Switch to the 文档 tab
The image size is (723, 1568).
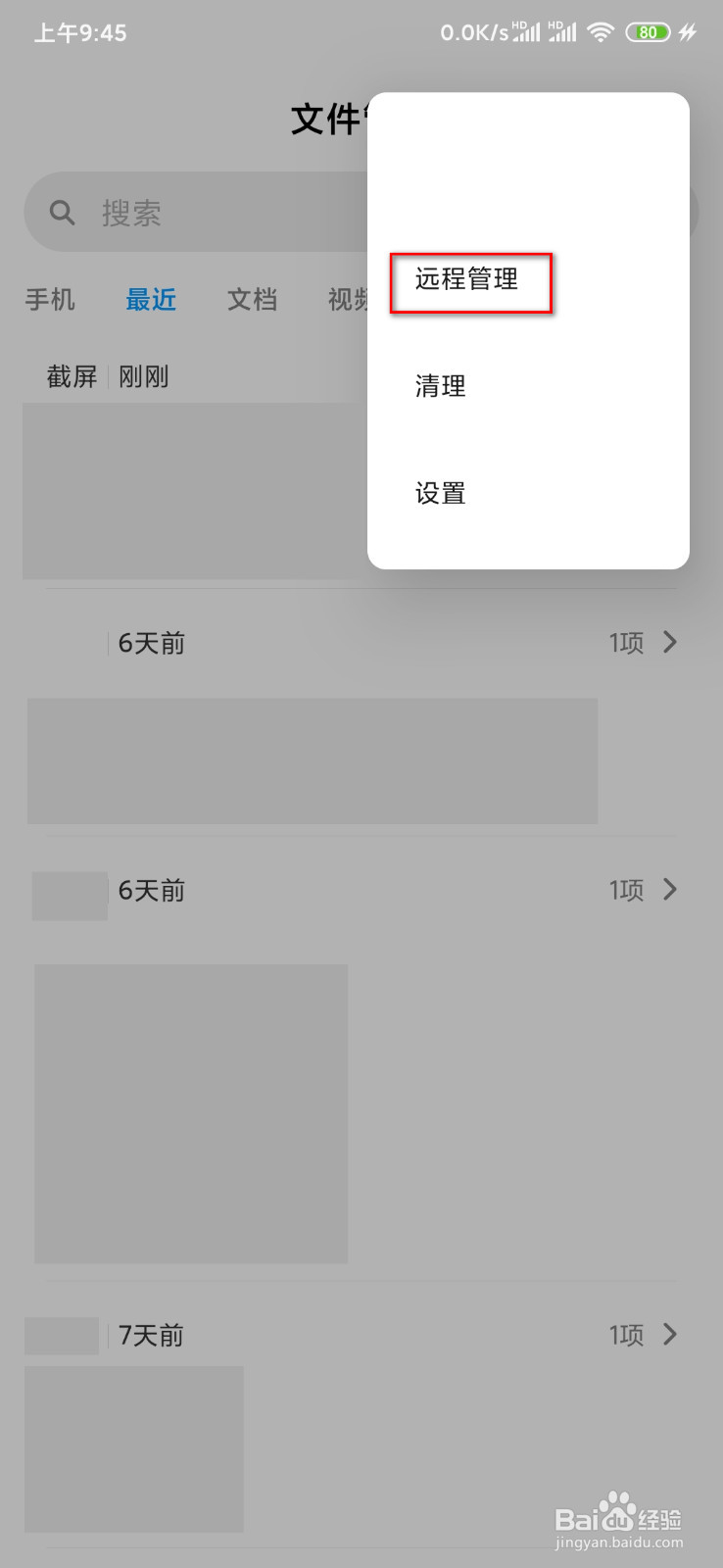(x=252, y=299)
